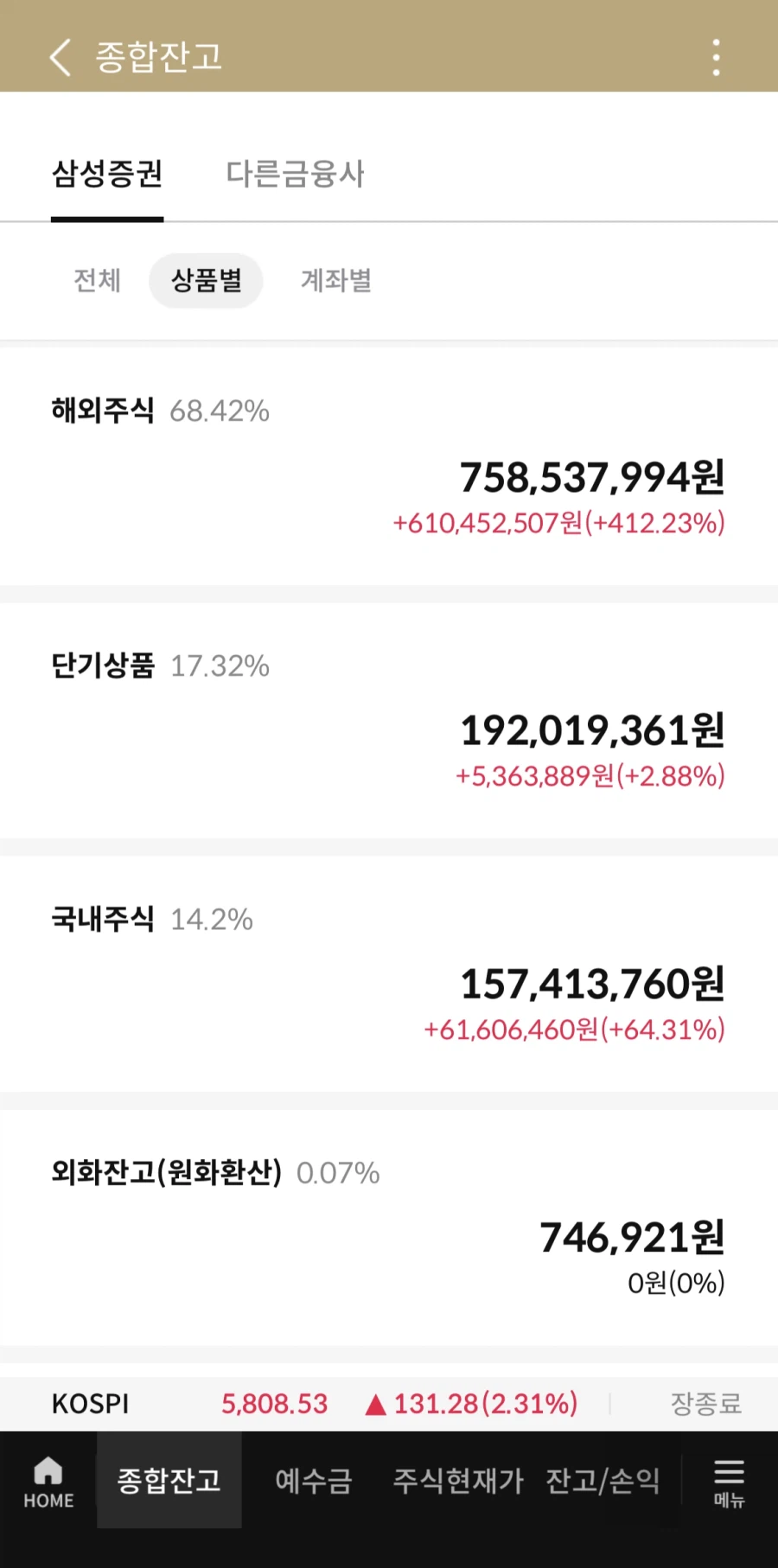This screenshot has width=778, height=1568.
Task: Switch to the 계좌별 view
Action: (335, 281)
